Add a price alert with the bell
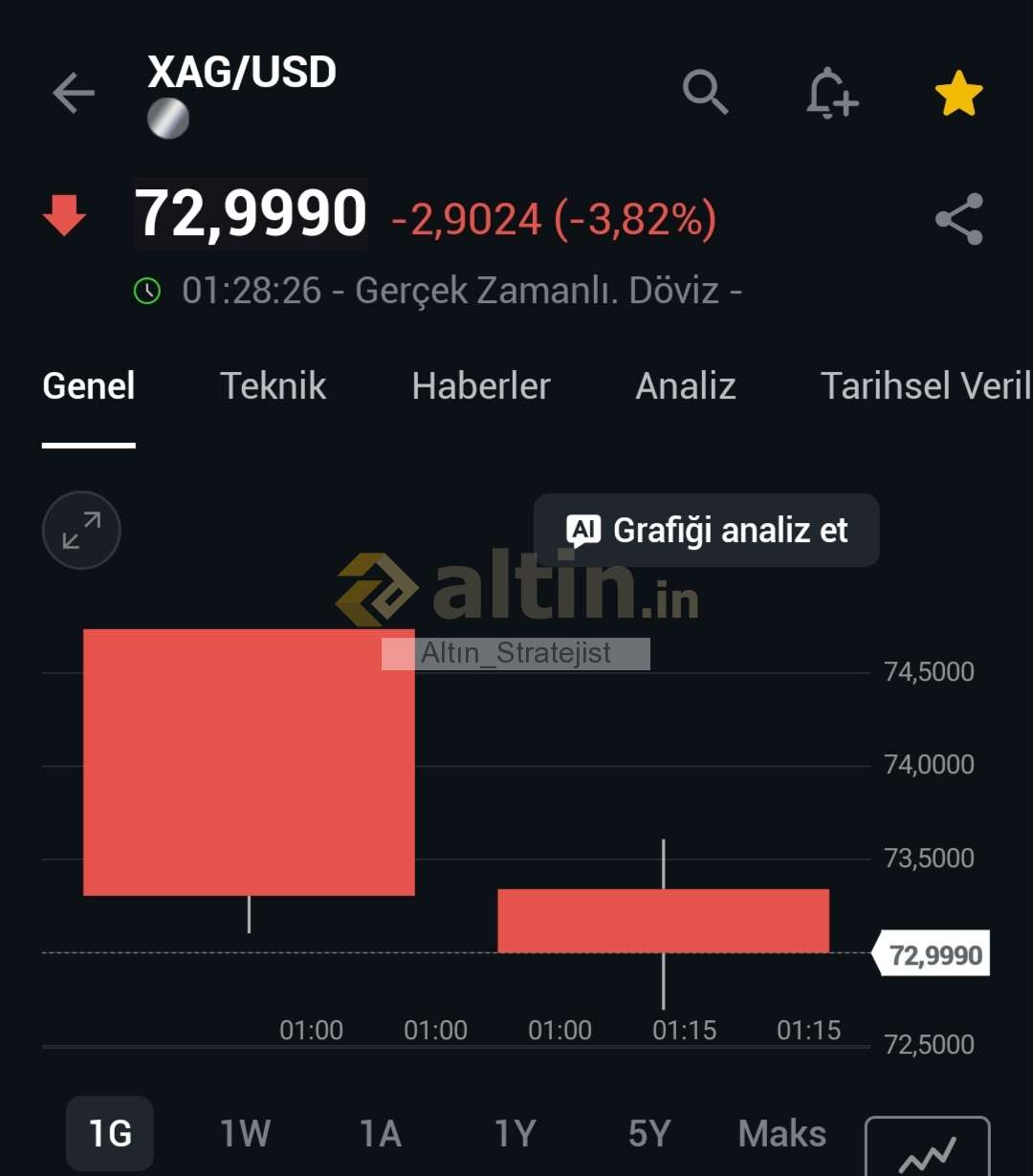This screenshot has height=1176, width=1033. tap(831, 94)
